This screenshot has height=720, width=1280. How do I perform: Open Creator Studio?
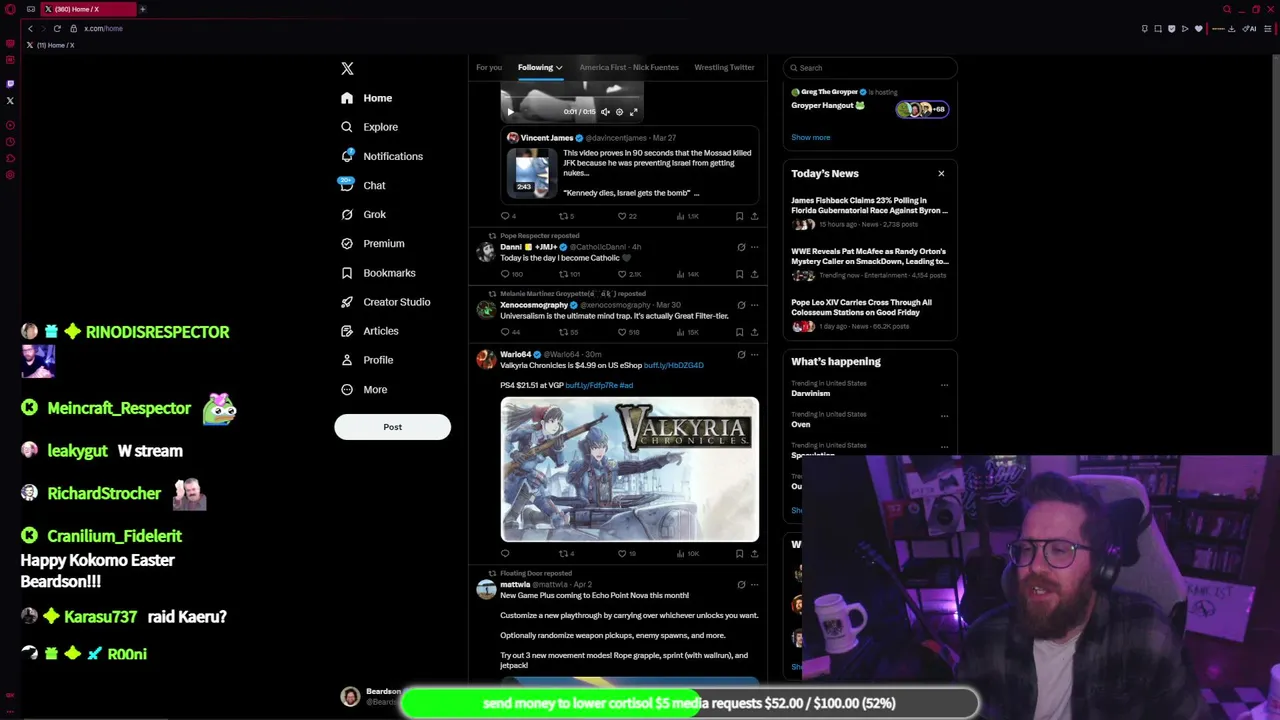(396, 302)
